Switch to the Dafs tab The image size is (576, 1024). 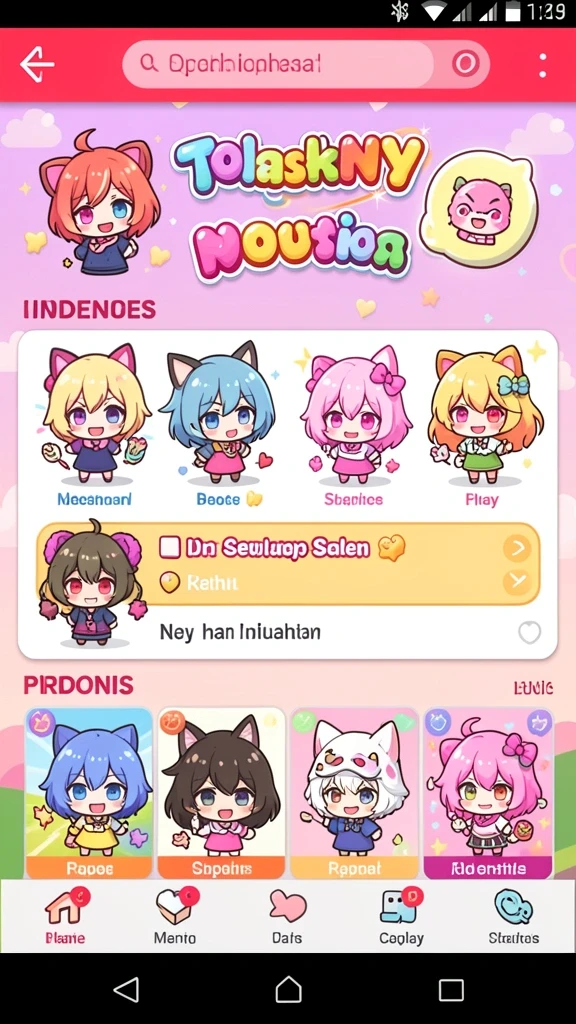287,916
